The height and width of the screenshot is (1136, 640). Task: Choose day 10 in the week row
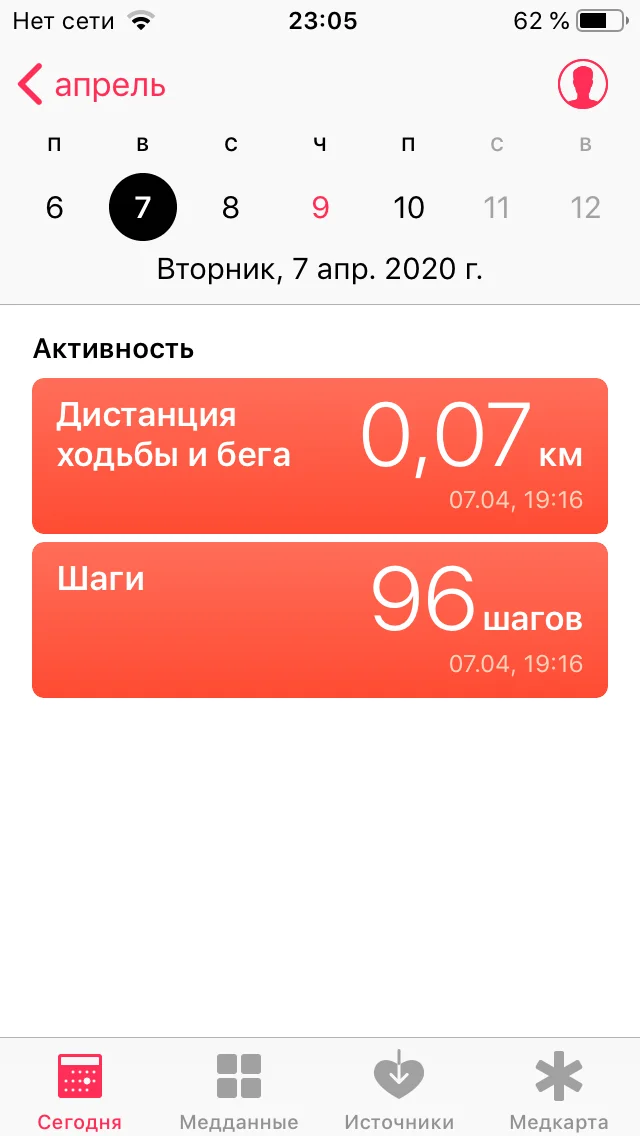coord(408,208)
